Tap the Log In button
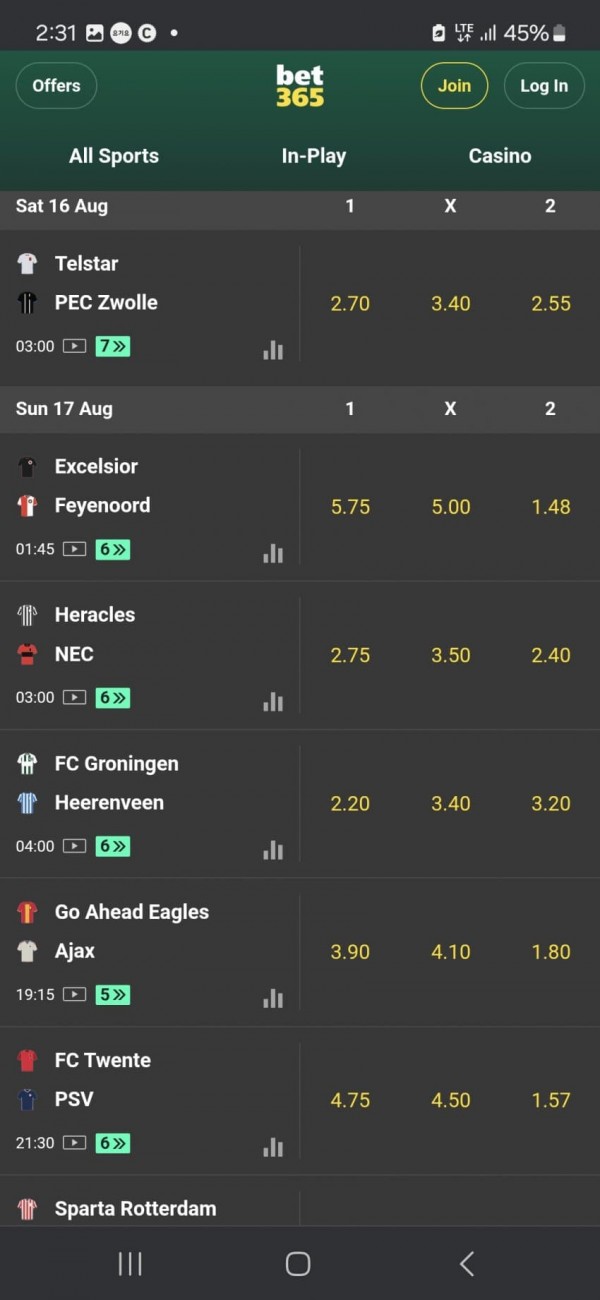Screen dimensions: 600x1300 click(x=543, y=86)
